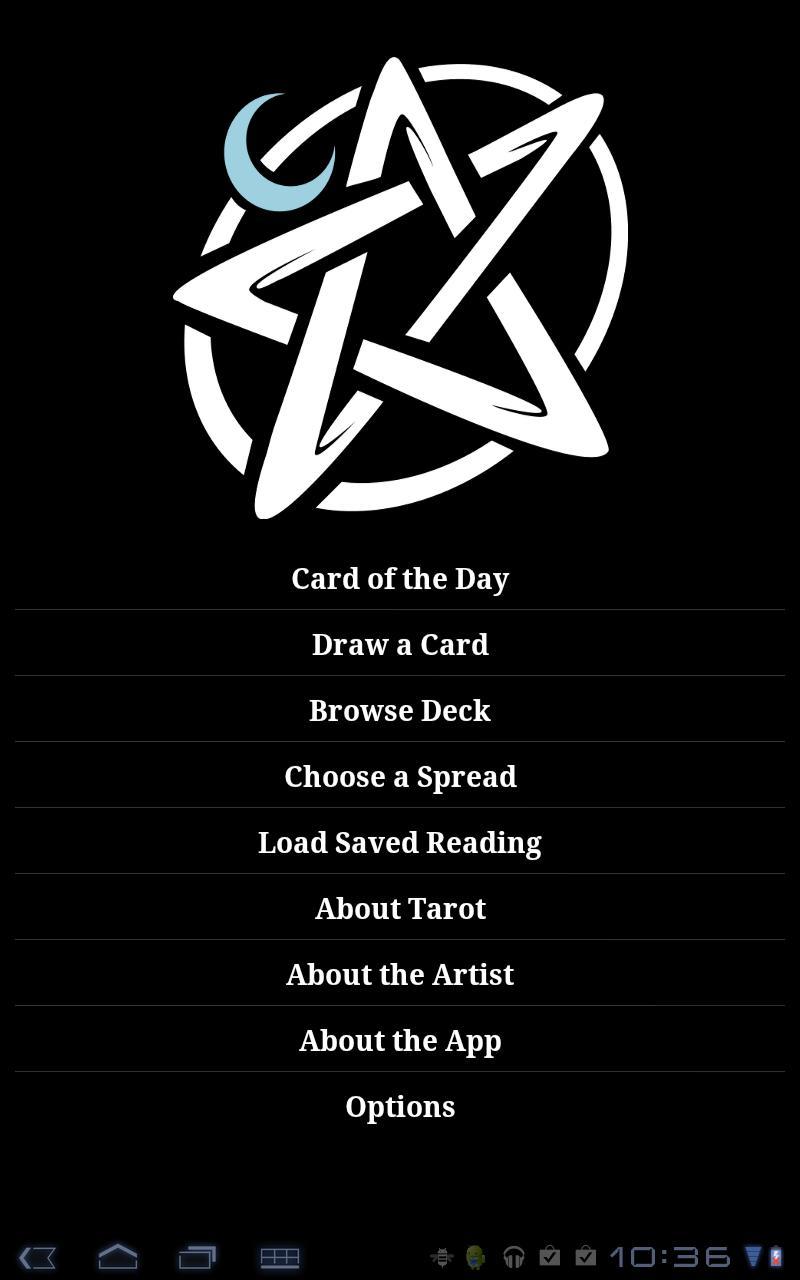
Task: Open the Recent Apps switcher
Action: [197, 1256]
